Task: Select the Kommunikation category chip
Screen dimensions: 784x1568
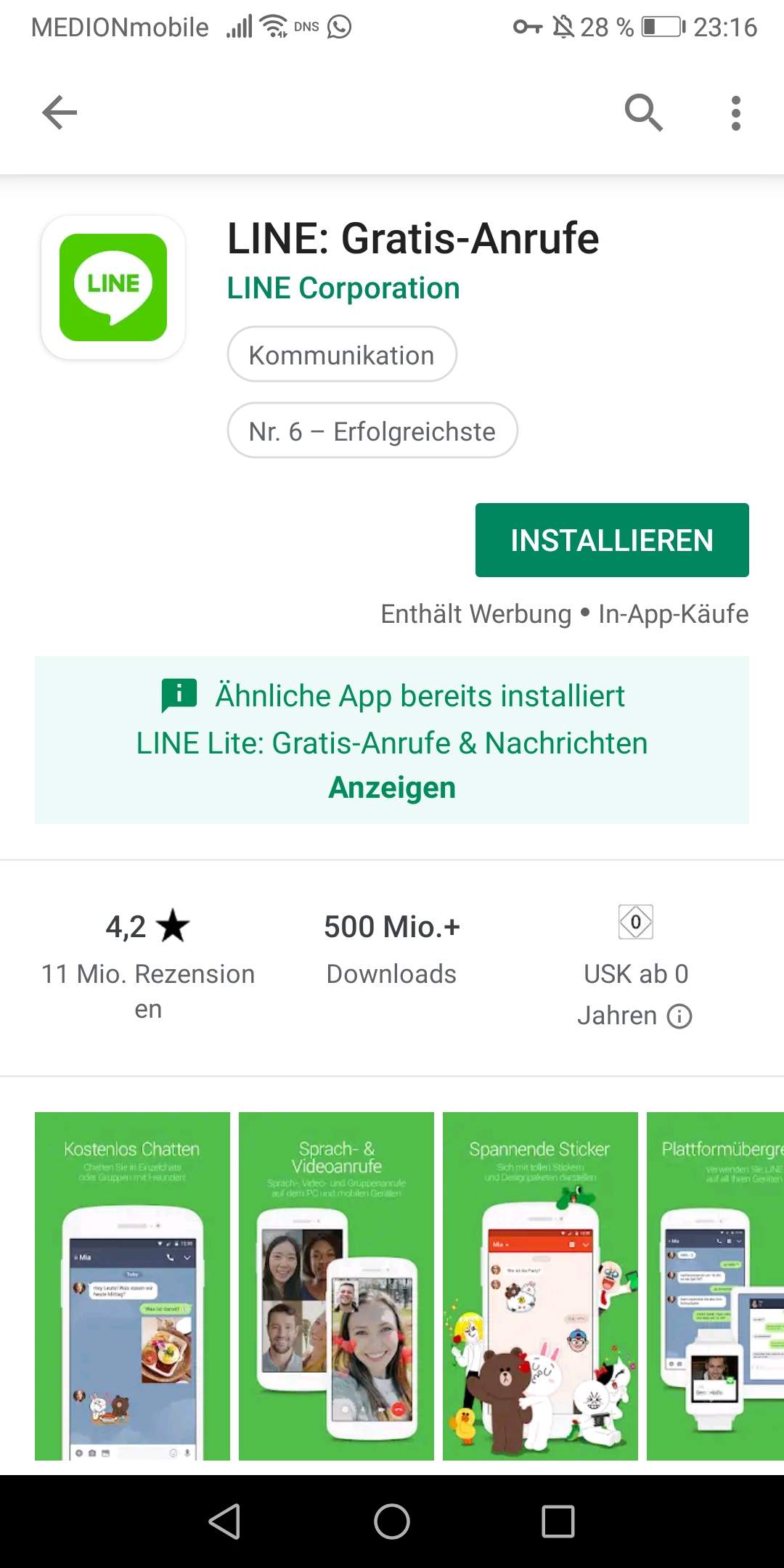Action: 341,354
